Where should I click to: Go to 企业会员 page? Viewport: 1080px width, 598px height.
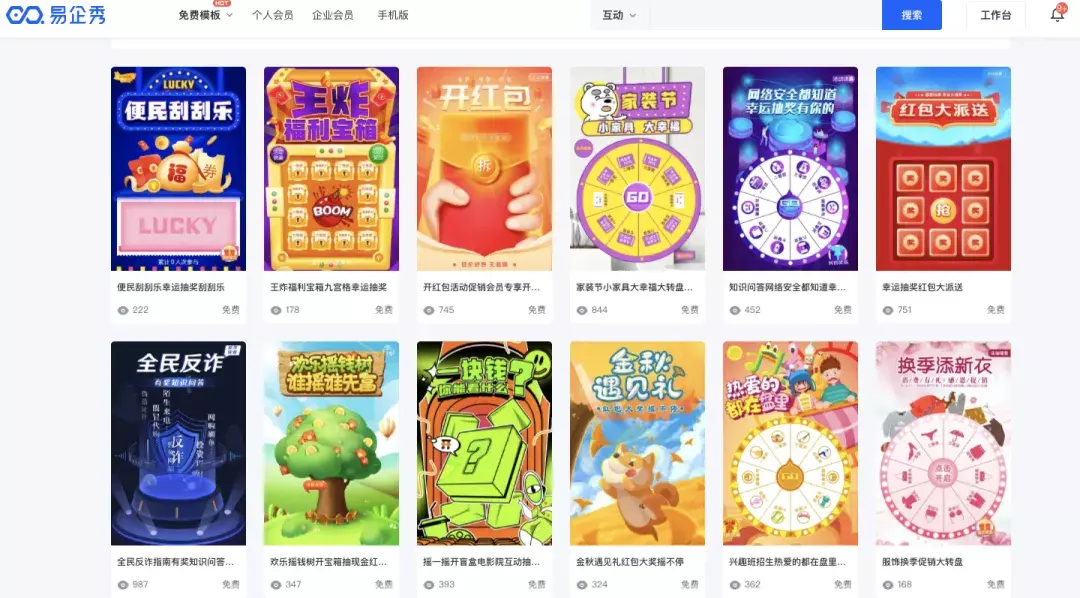tap(332, 15)
